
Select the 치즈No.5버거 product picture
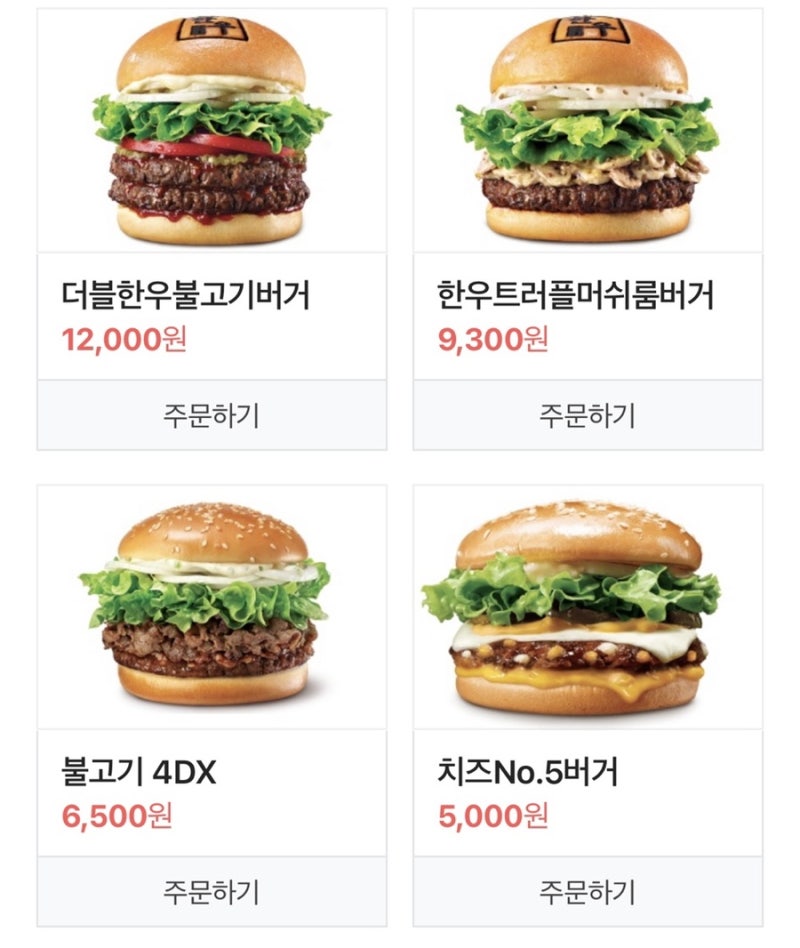tap(587, 607)
